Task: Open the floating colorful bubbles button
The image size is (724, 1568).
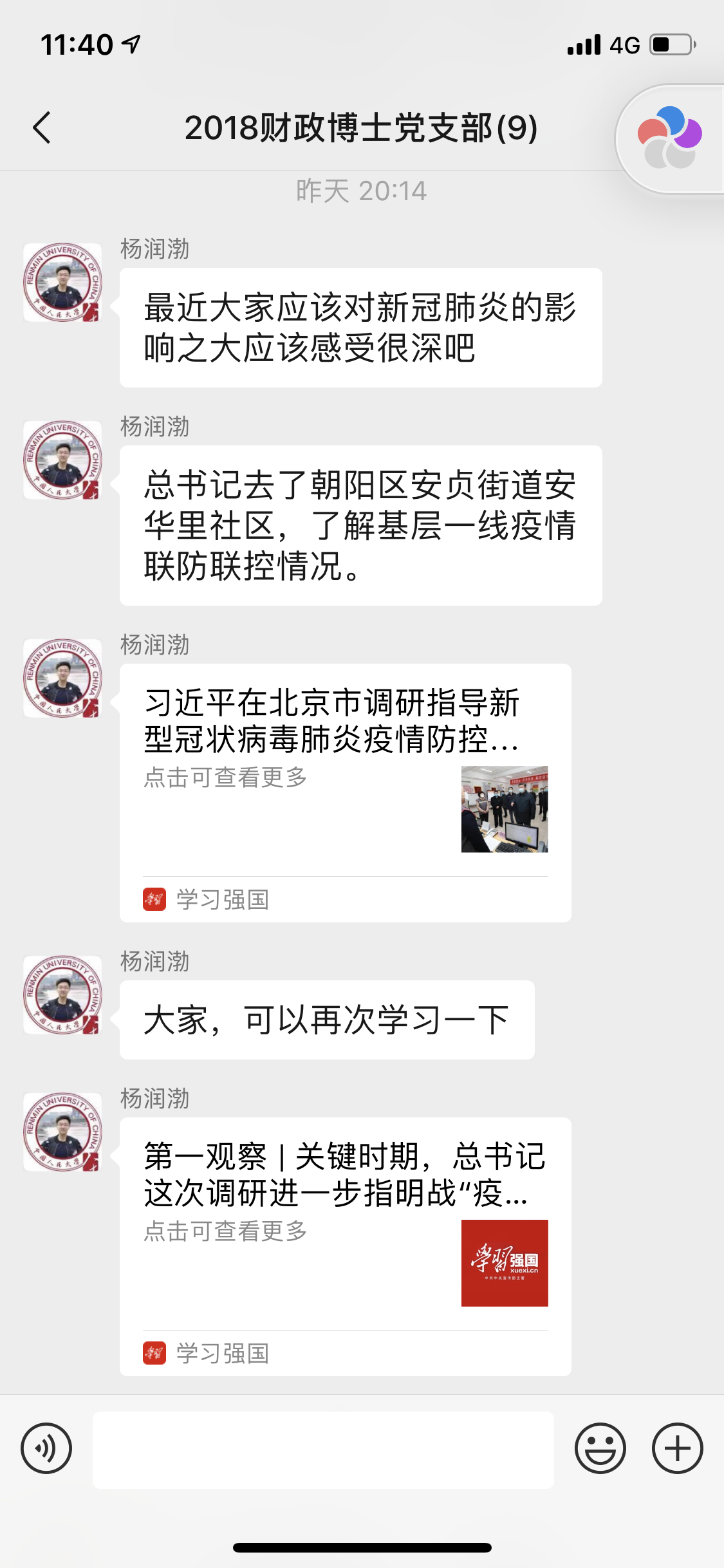Action: coord(670,138)
